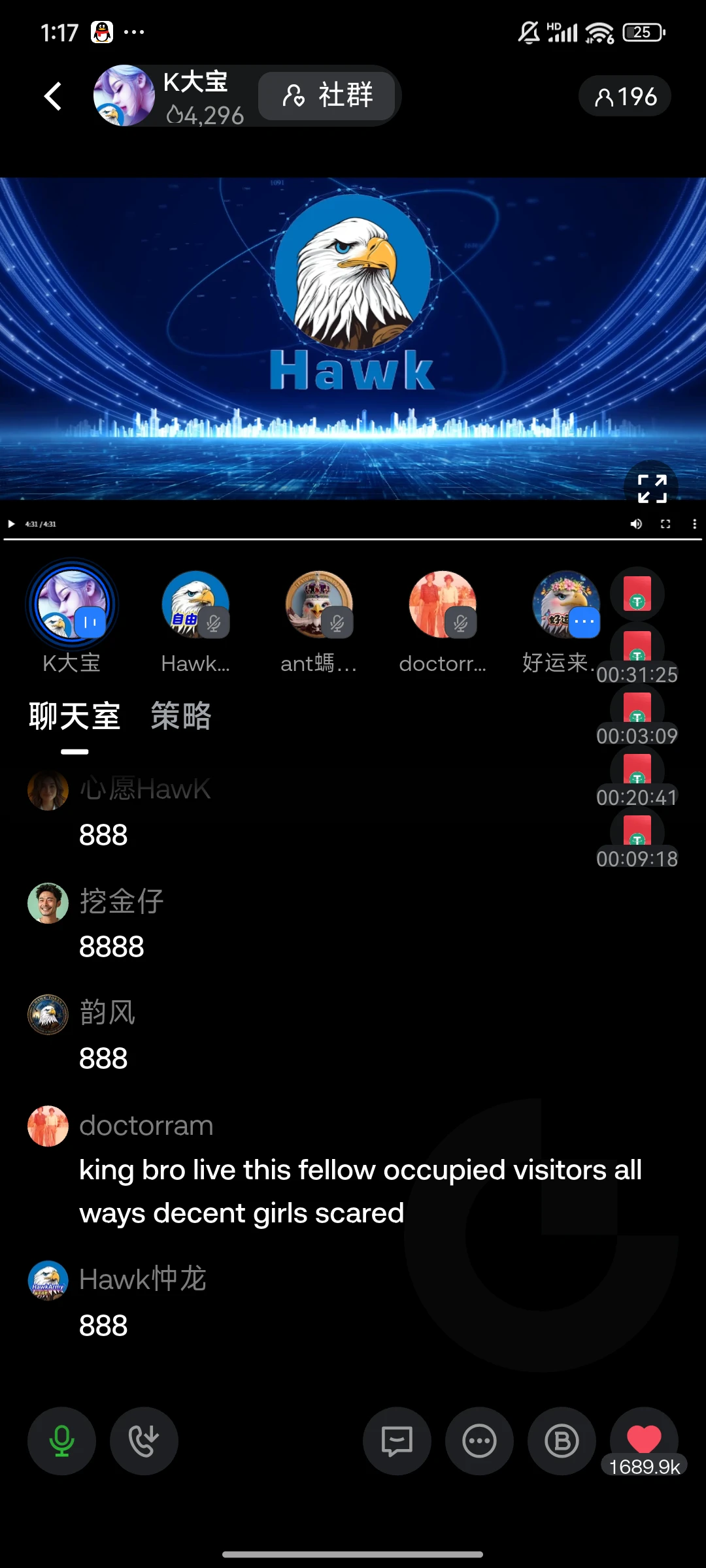Viewport: 706px width, 1568px height.
Task: Go back using the top-left arrow
Action: 53,96
